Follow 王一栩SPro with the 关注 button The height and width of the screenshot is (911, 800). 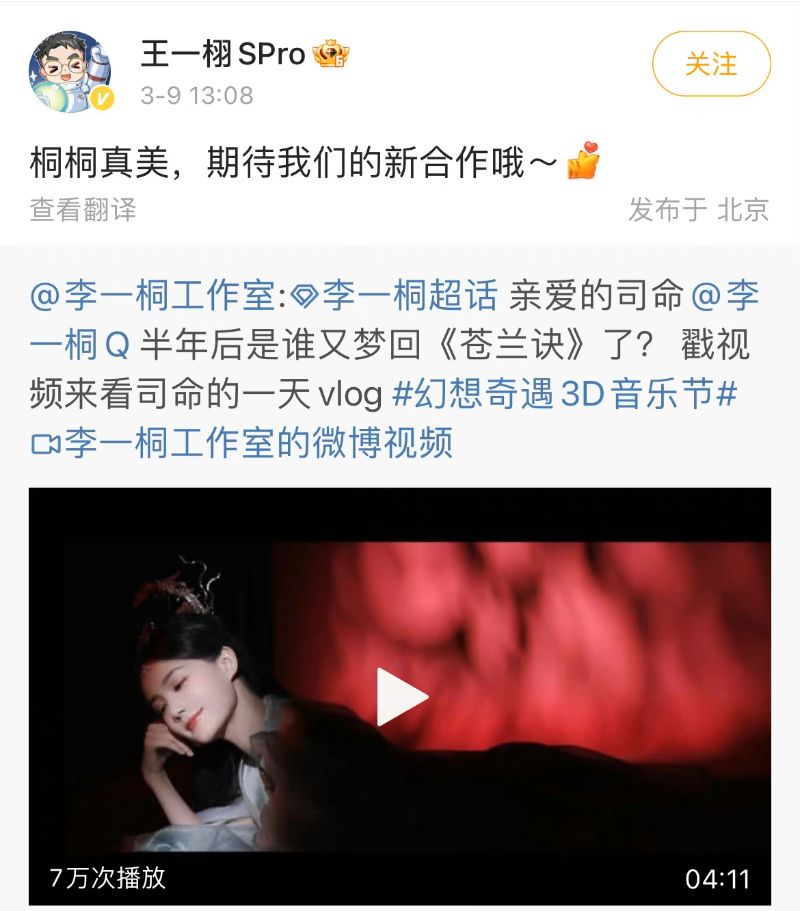711,64
